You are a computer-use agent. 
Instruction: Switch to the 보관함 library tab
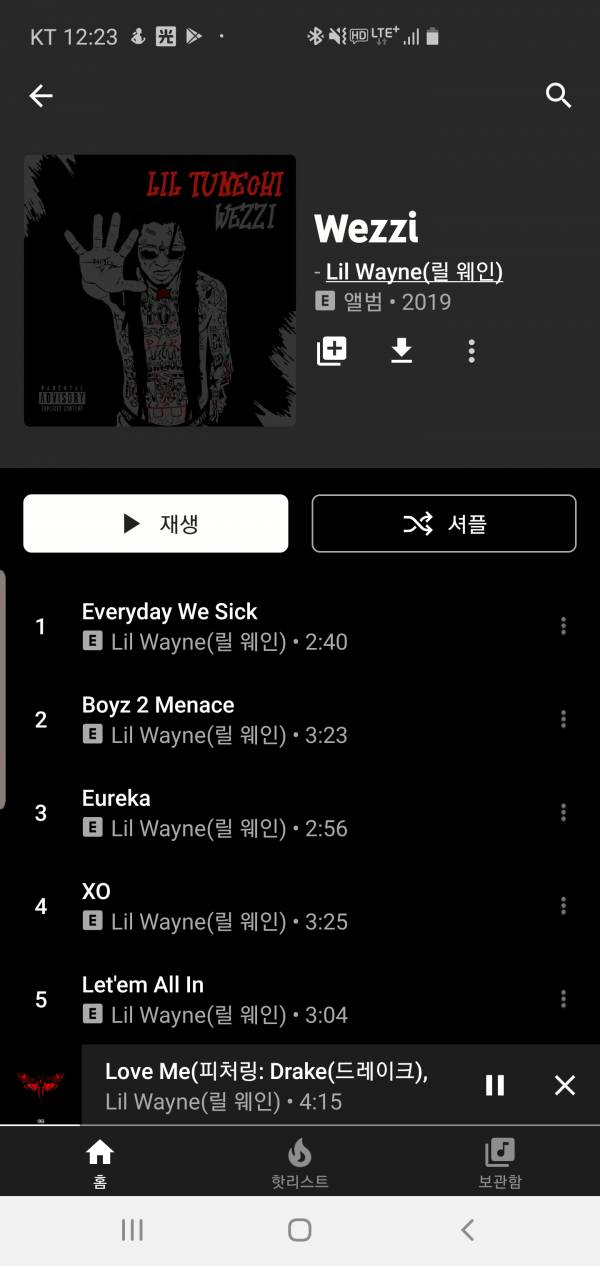(x=499, y=1163)
